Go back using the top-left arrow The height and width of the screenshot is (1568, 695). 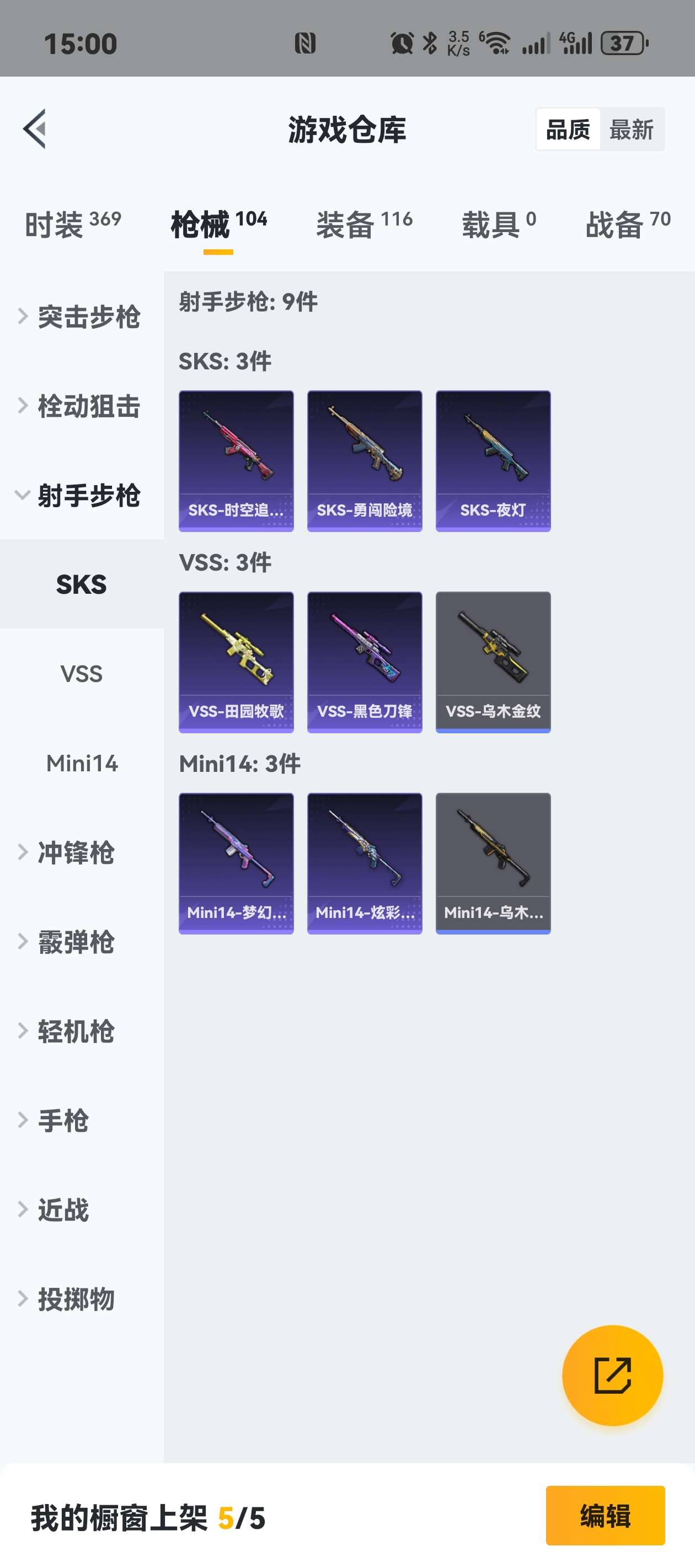(35, 128)
